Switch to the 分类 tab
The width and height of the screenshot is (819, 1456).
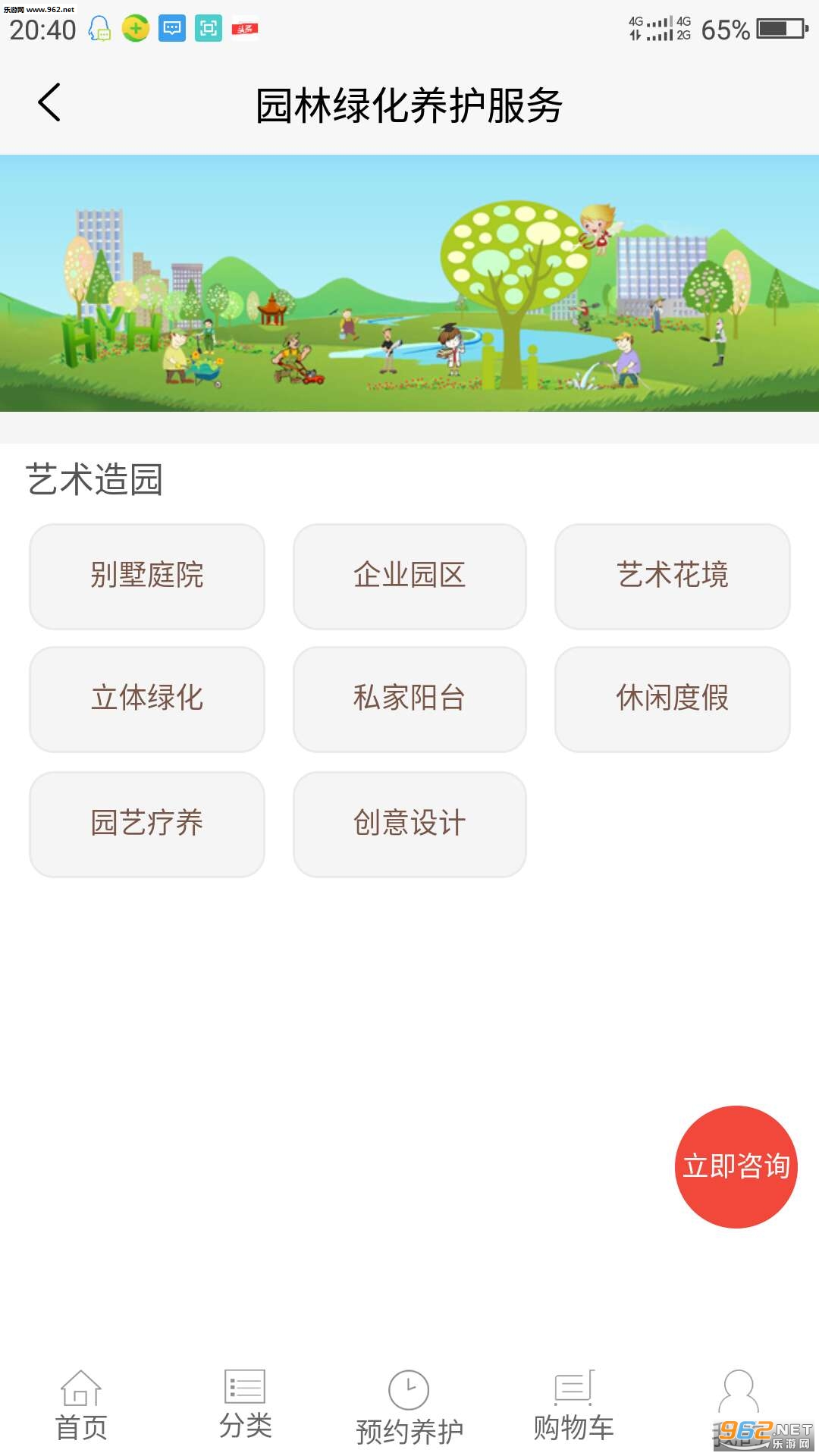click(x=245, y=1407)
